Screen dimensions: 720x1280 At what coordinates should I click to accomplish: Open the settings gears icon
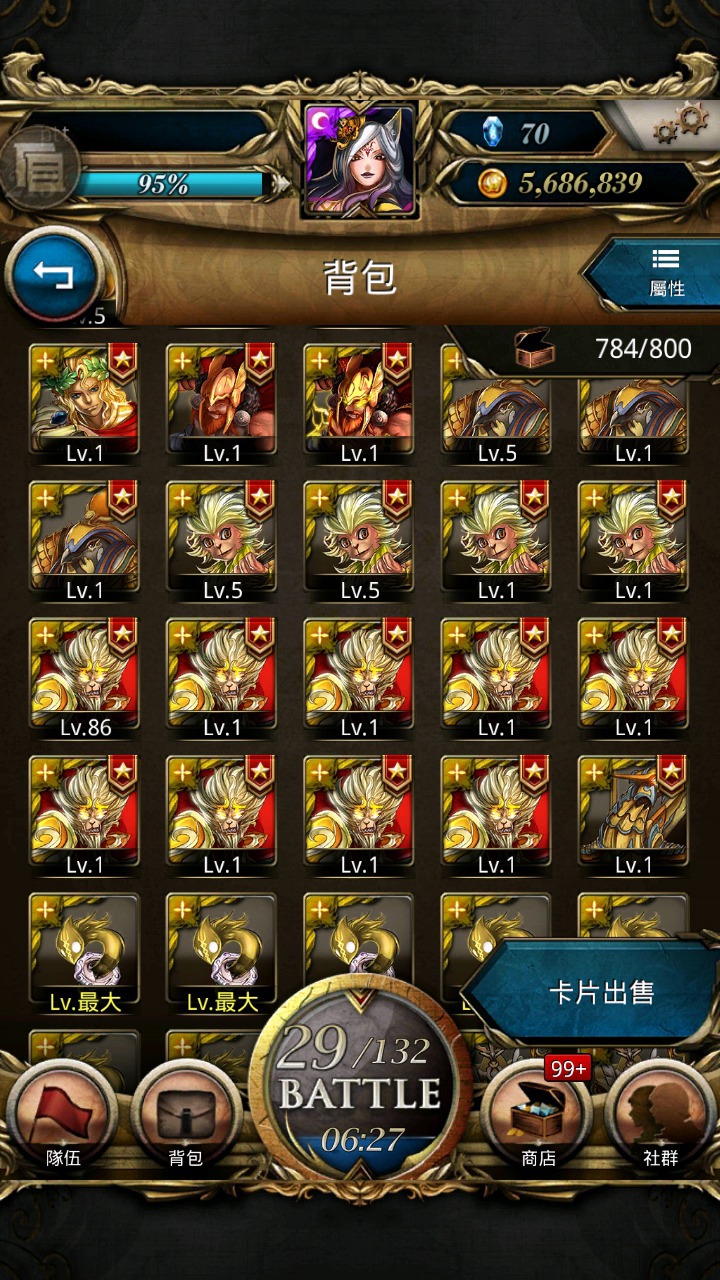tap(681, 125)
